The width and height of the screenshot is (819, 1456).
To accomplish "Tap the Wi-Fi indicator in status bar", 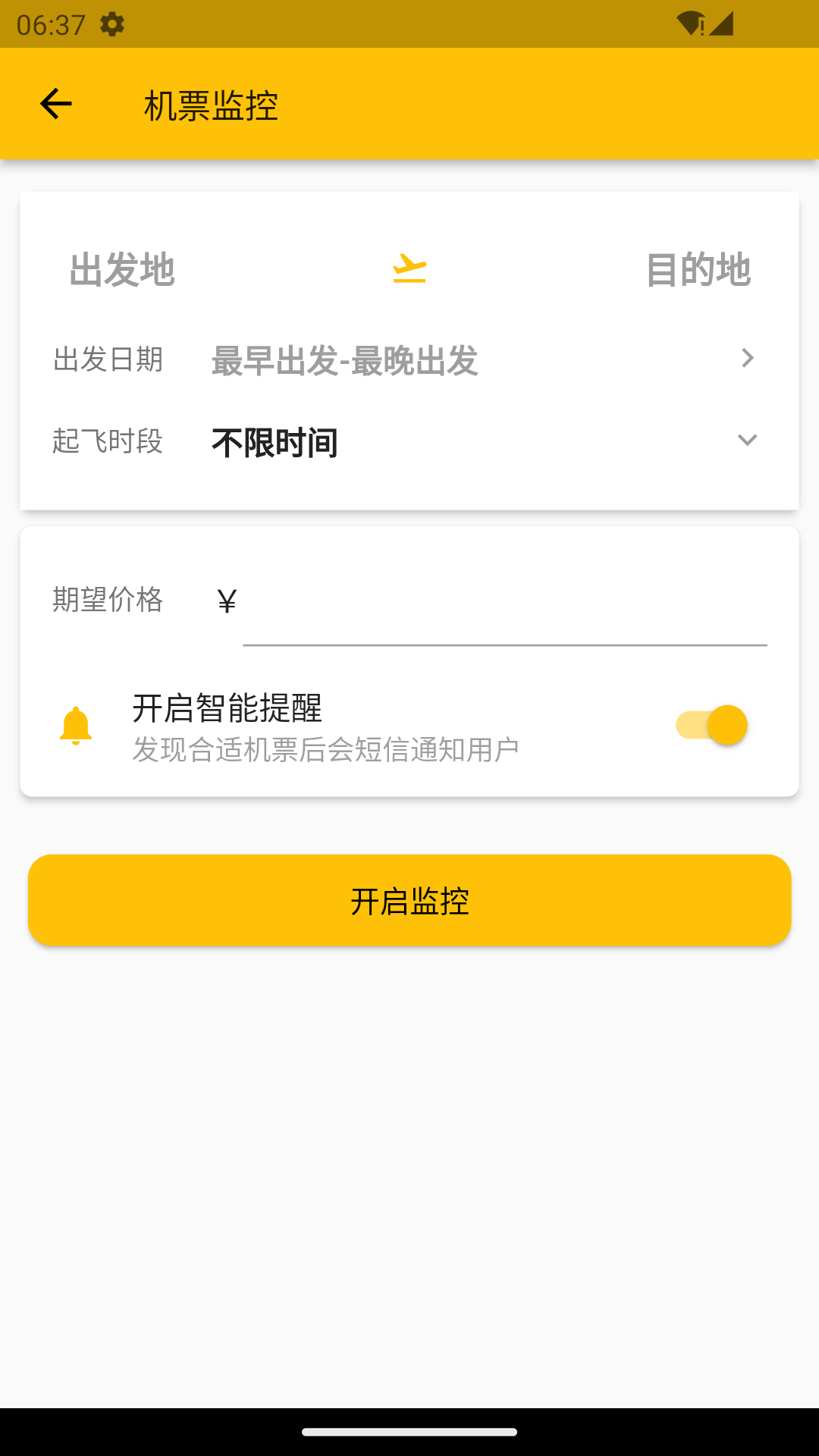I will click(689, 23).
